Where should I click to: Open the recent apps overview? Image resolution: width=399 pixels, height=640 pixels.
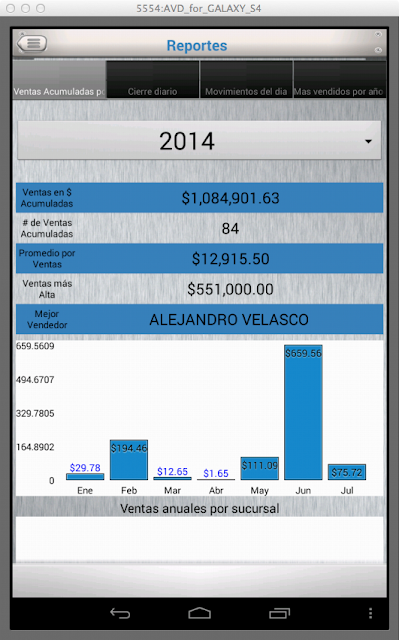279,613
